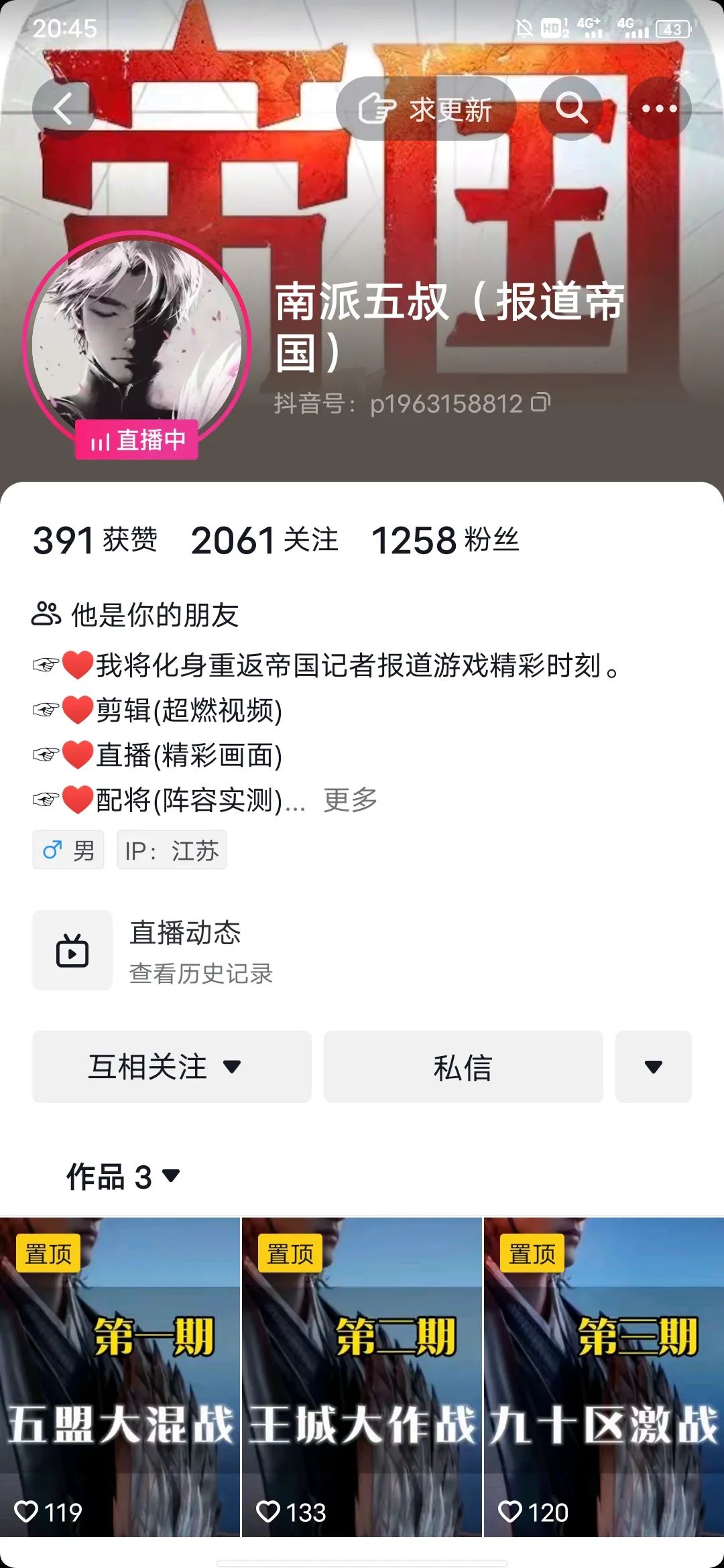Tap the 求更新 button

[x=426, y=109]
